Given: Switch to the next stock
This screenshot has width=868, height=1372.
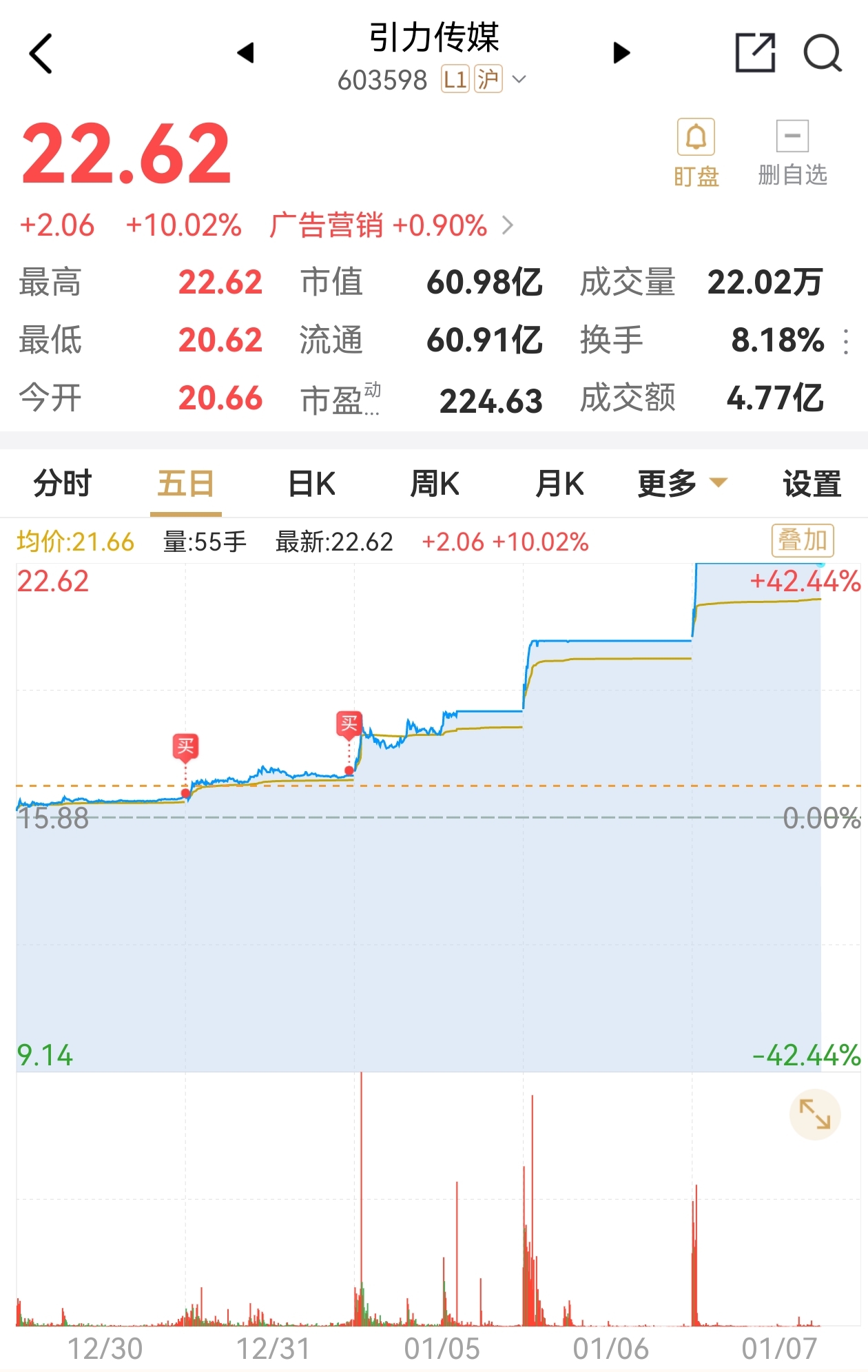Looking at the screenshot, I should click(621, 52).
